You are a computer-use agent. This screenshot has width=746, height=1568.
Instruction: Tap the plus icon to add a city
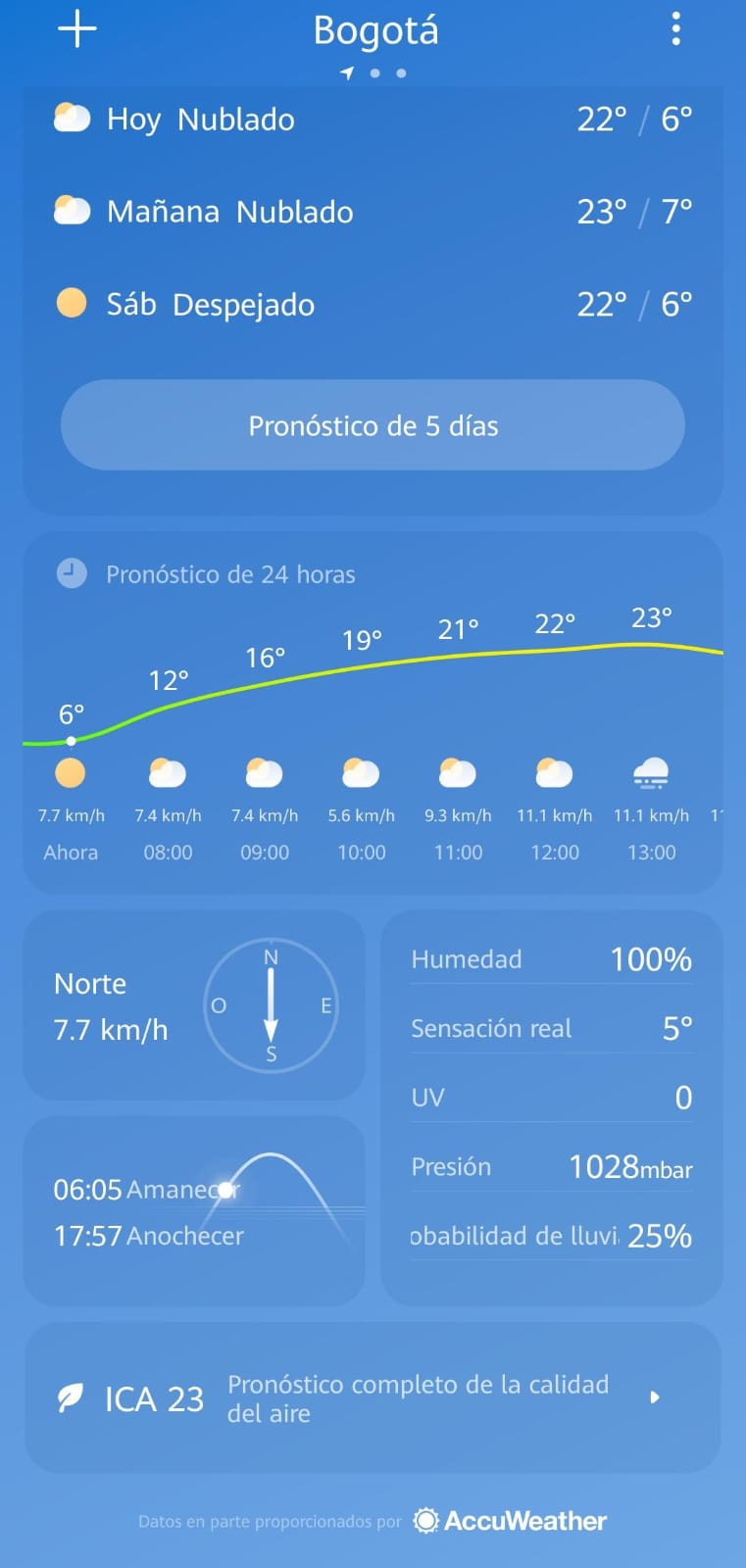coord(75,29)
